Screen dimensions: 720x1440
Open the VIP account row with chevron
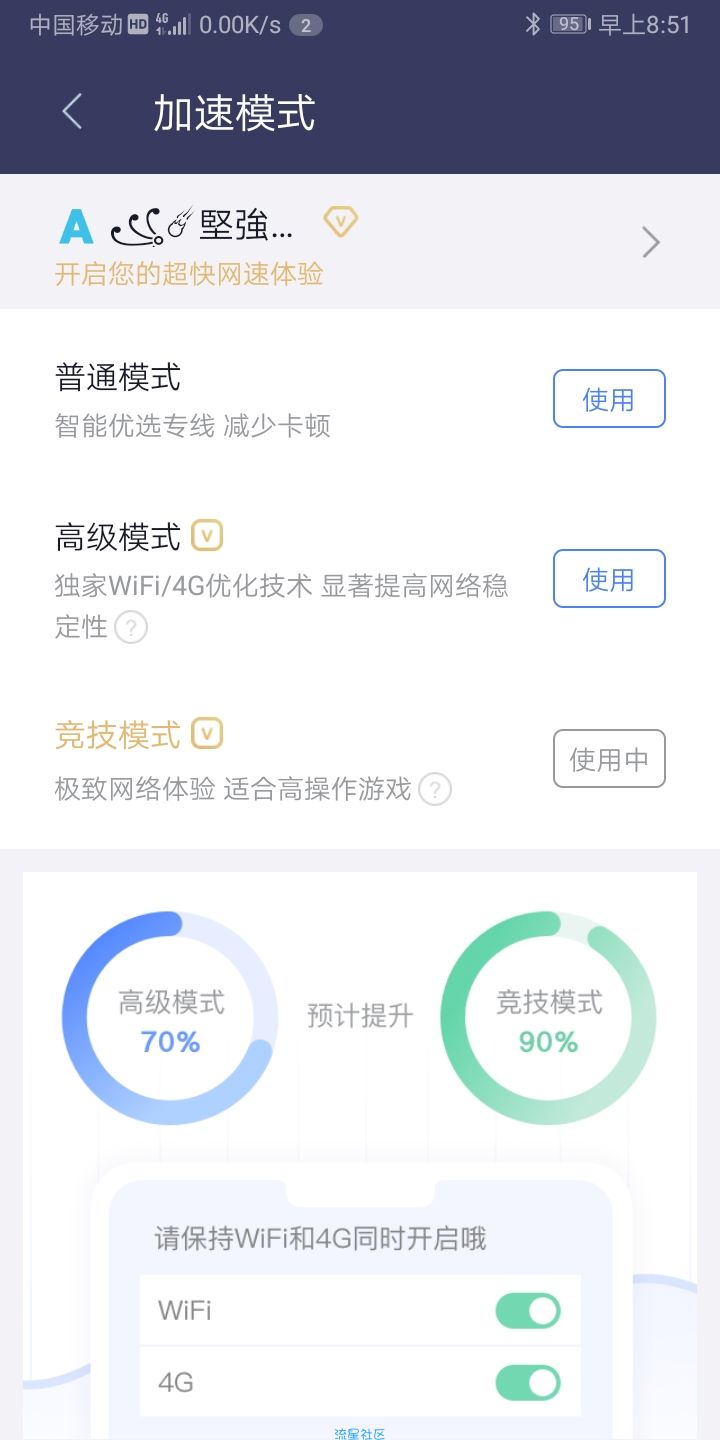tap(360, 242)
